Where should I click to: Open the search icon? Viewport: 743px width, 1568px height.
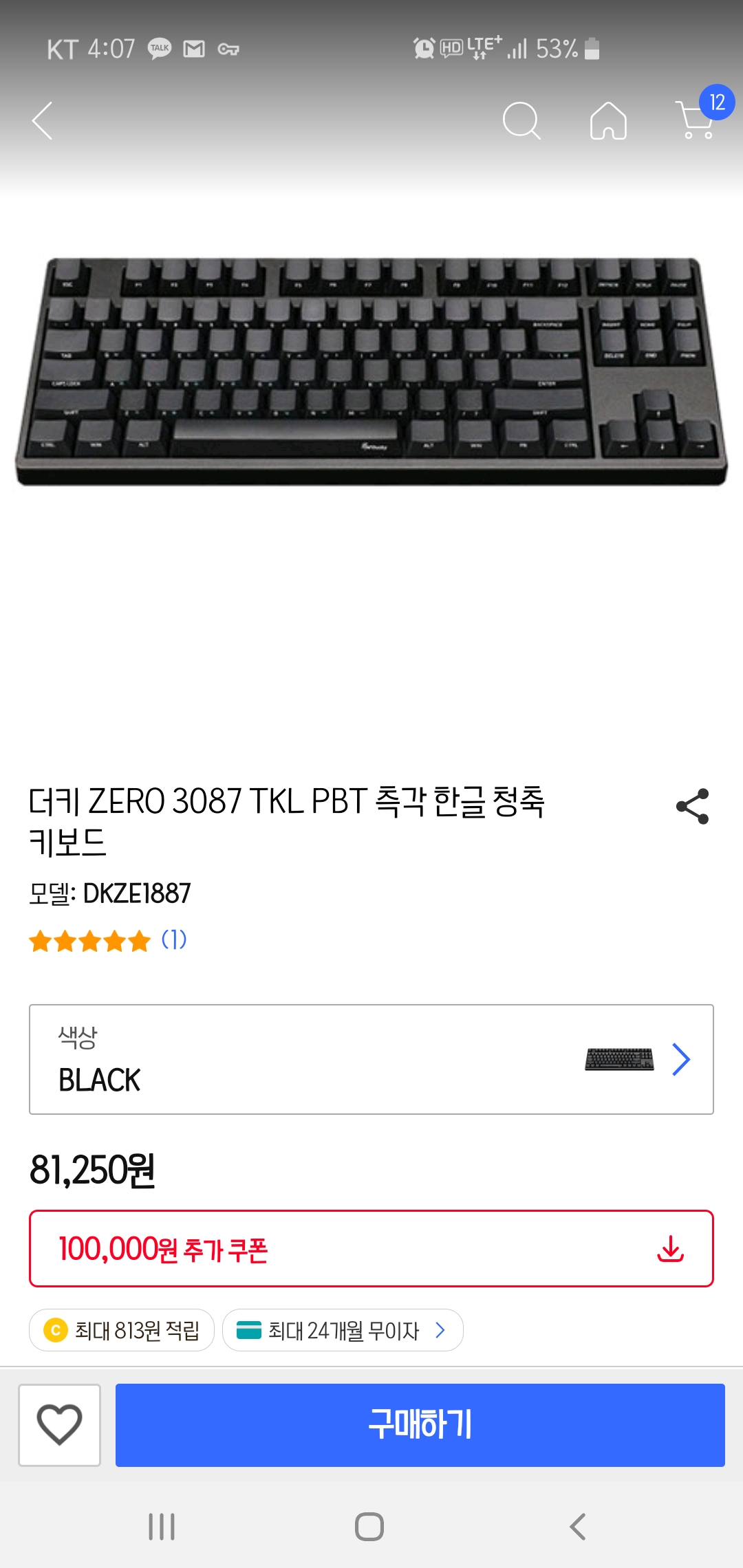coord(521,121)
